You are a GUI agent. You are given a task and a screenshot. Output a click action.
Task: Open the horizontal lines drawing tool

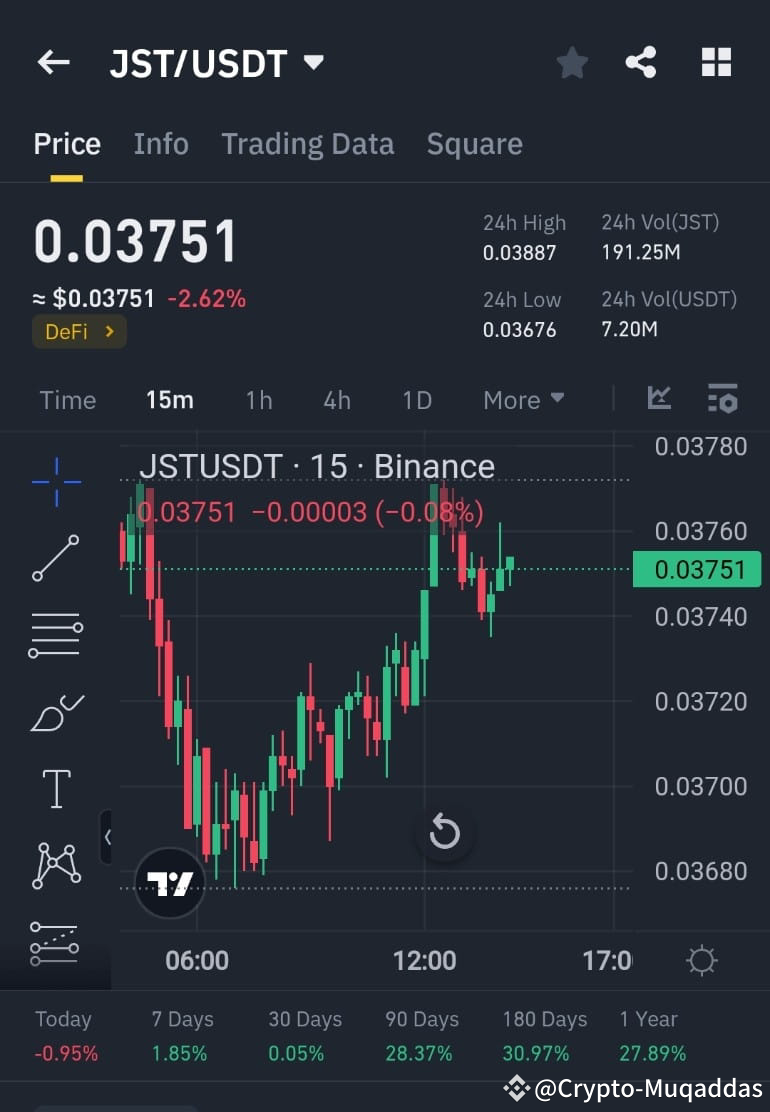pyautogui.click(x=56, y=633)
